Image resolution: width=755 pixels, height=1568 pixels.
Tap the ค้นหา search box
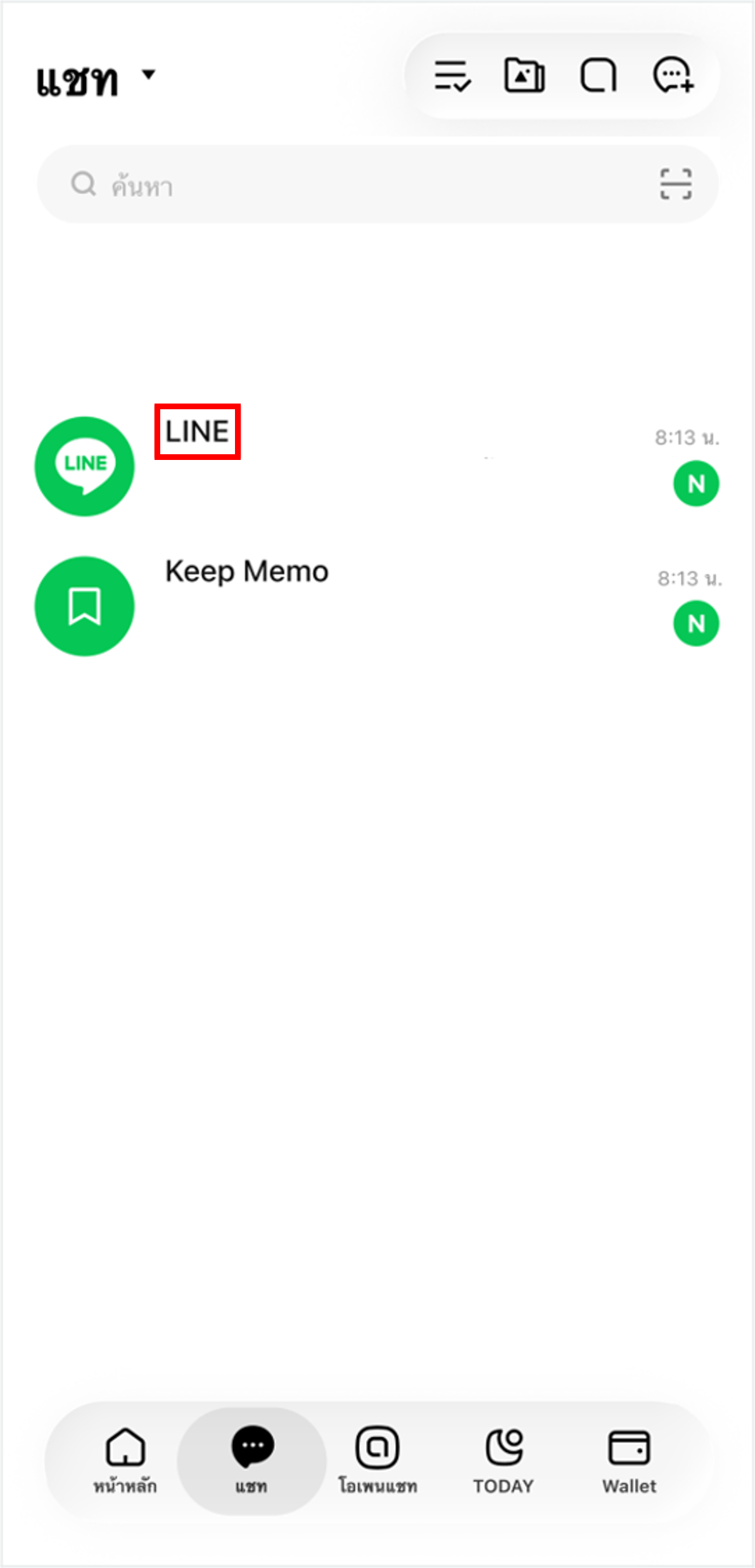pos(377,184)
